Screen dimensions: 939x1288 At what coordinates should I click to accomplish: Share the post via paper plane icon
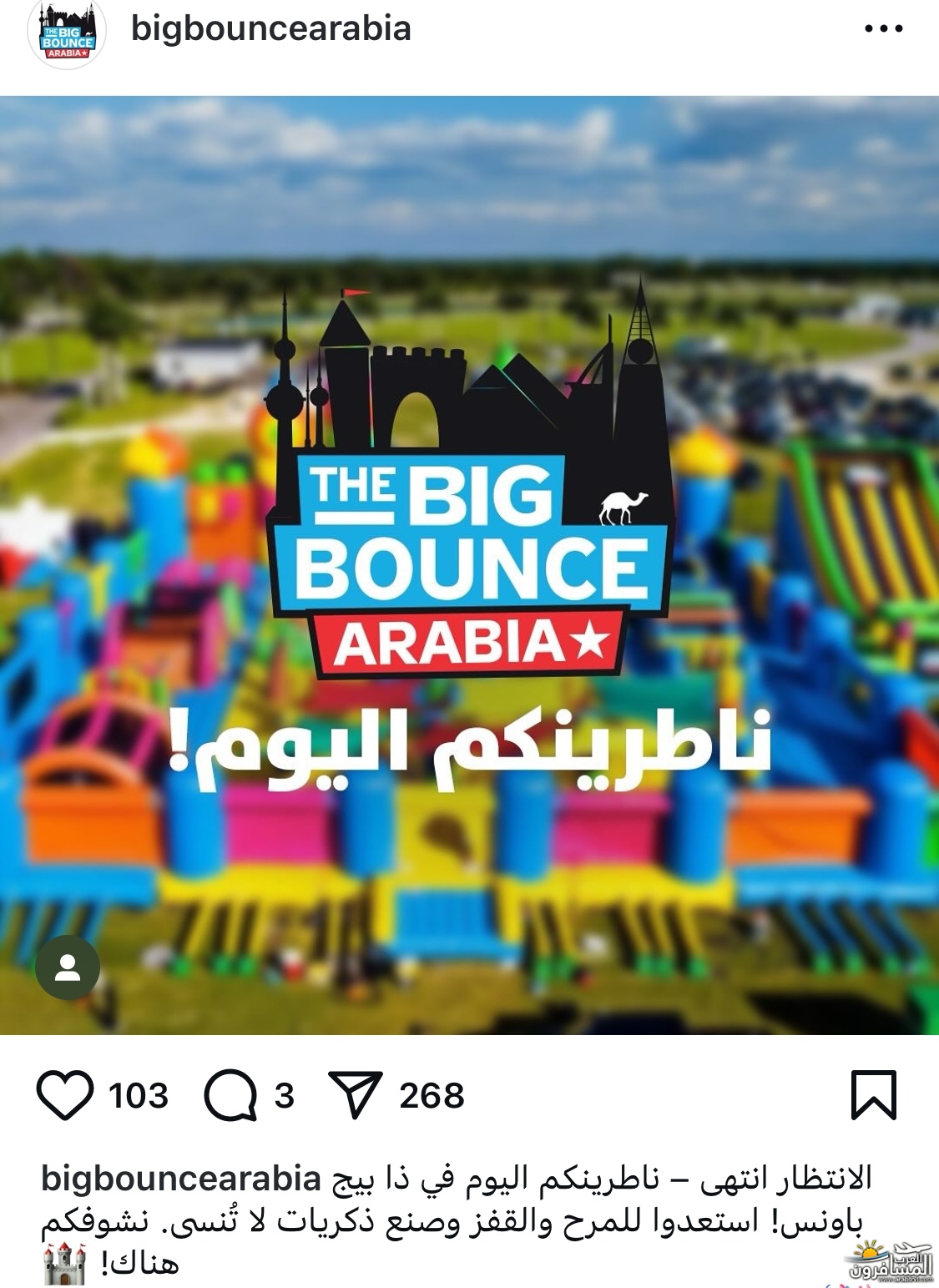click(x=356, y=1095)
